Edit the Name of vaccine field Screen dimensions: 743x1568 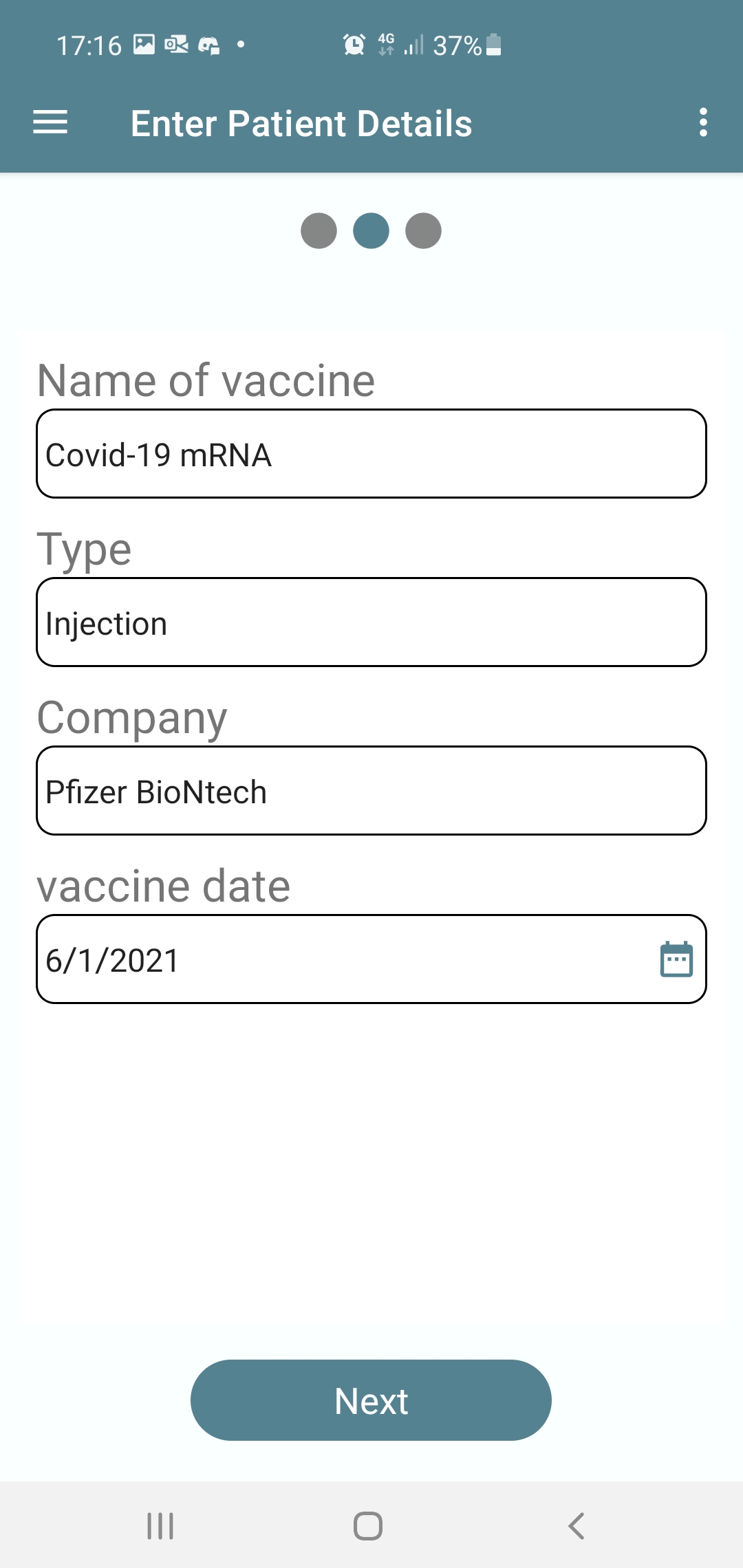[371, 454]
